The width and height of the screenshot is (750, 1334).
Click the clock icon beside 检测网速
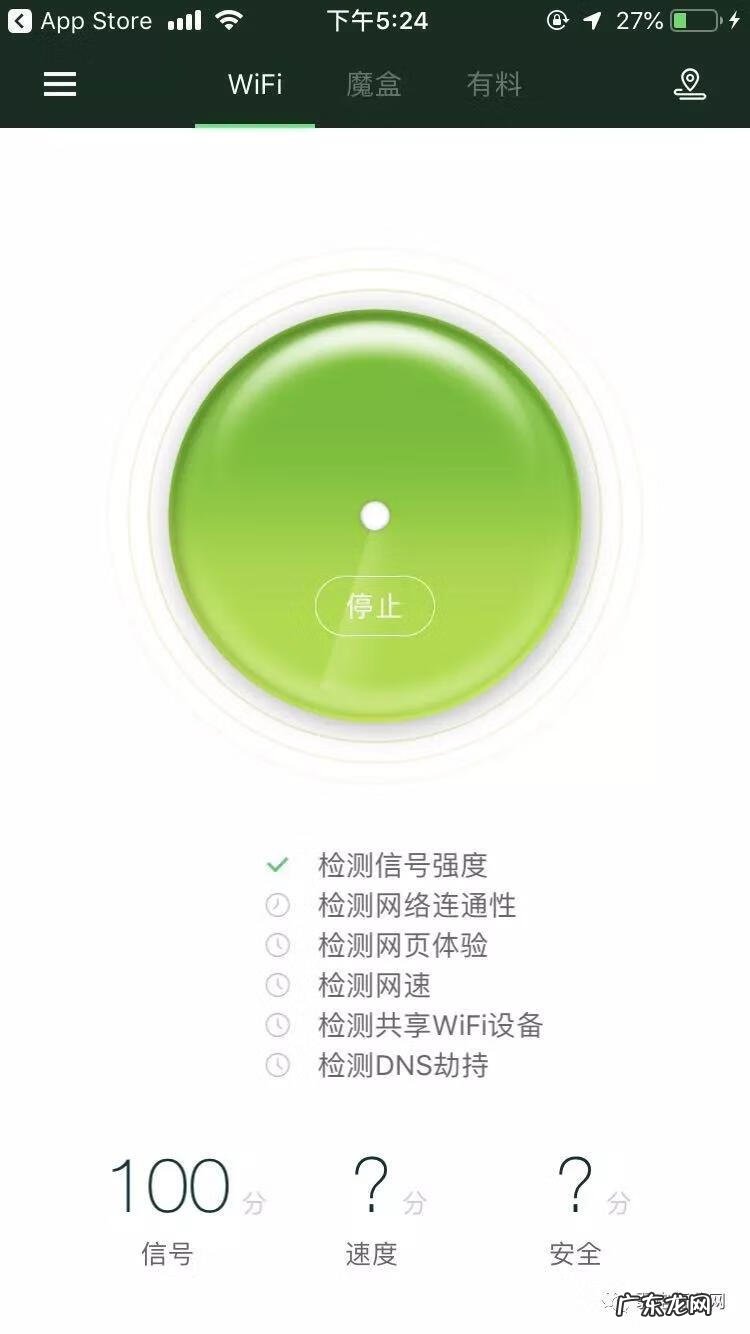[x=280, y=986]
